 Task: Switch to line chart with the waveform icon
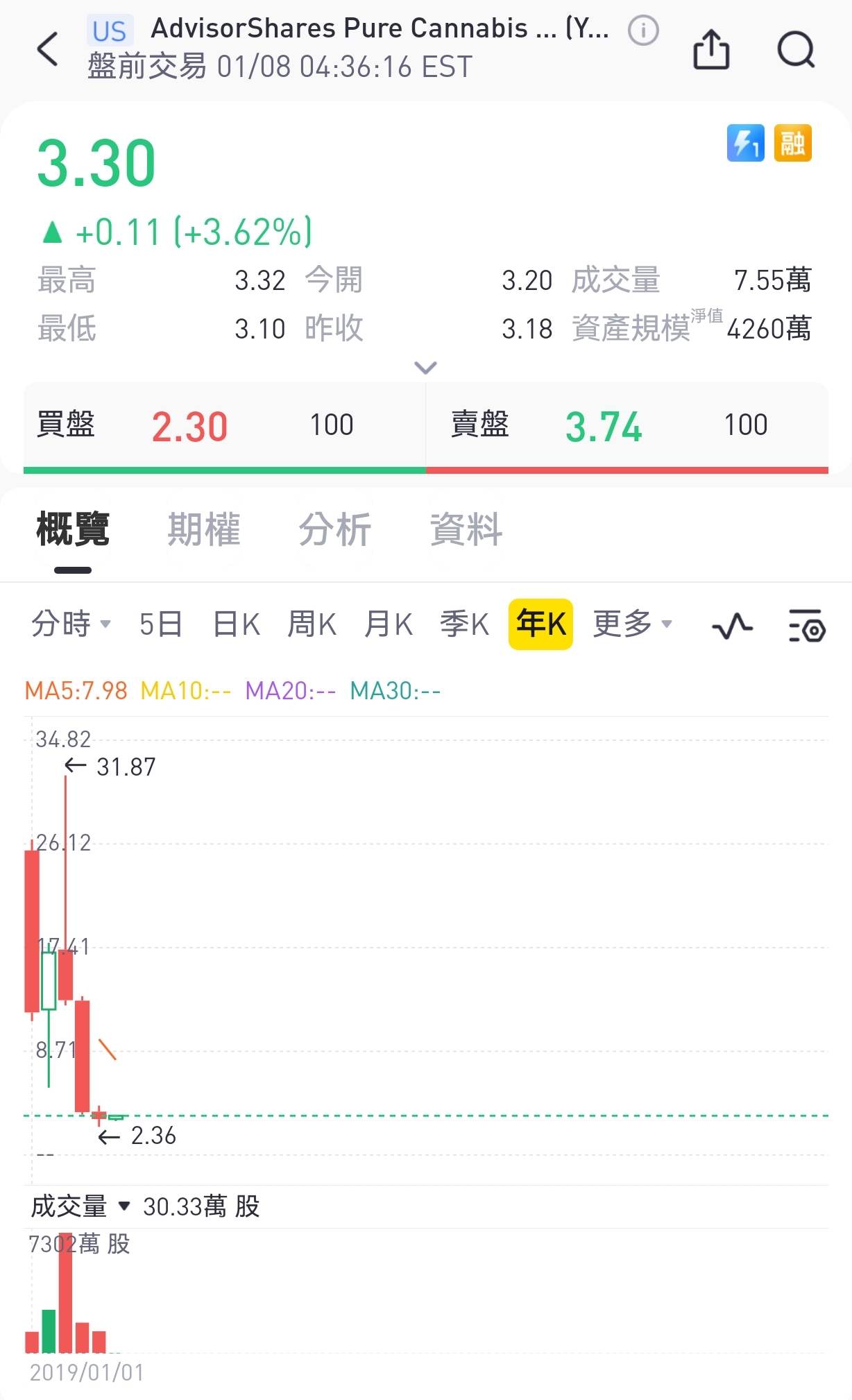(x=733, y=624)
